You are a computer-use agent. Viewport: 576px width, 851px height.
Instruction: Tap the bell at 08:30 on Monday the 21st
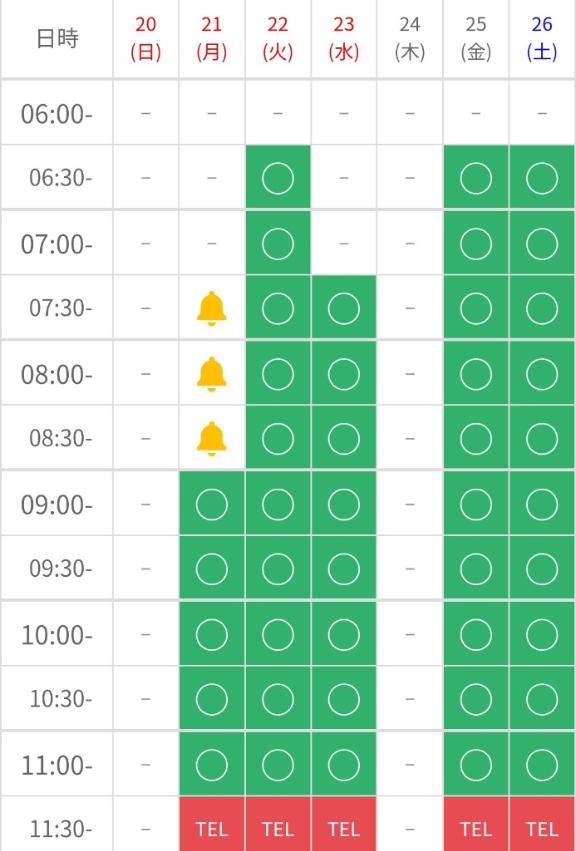(212, 438)
